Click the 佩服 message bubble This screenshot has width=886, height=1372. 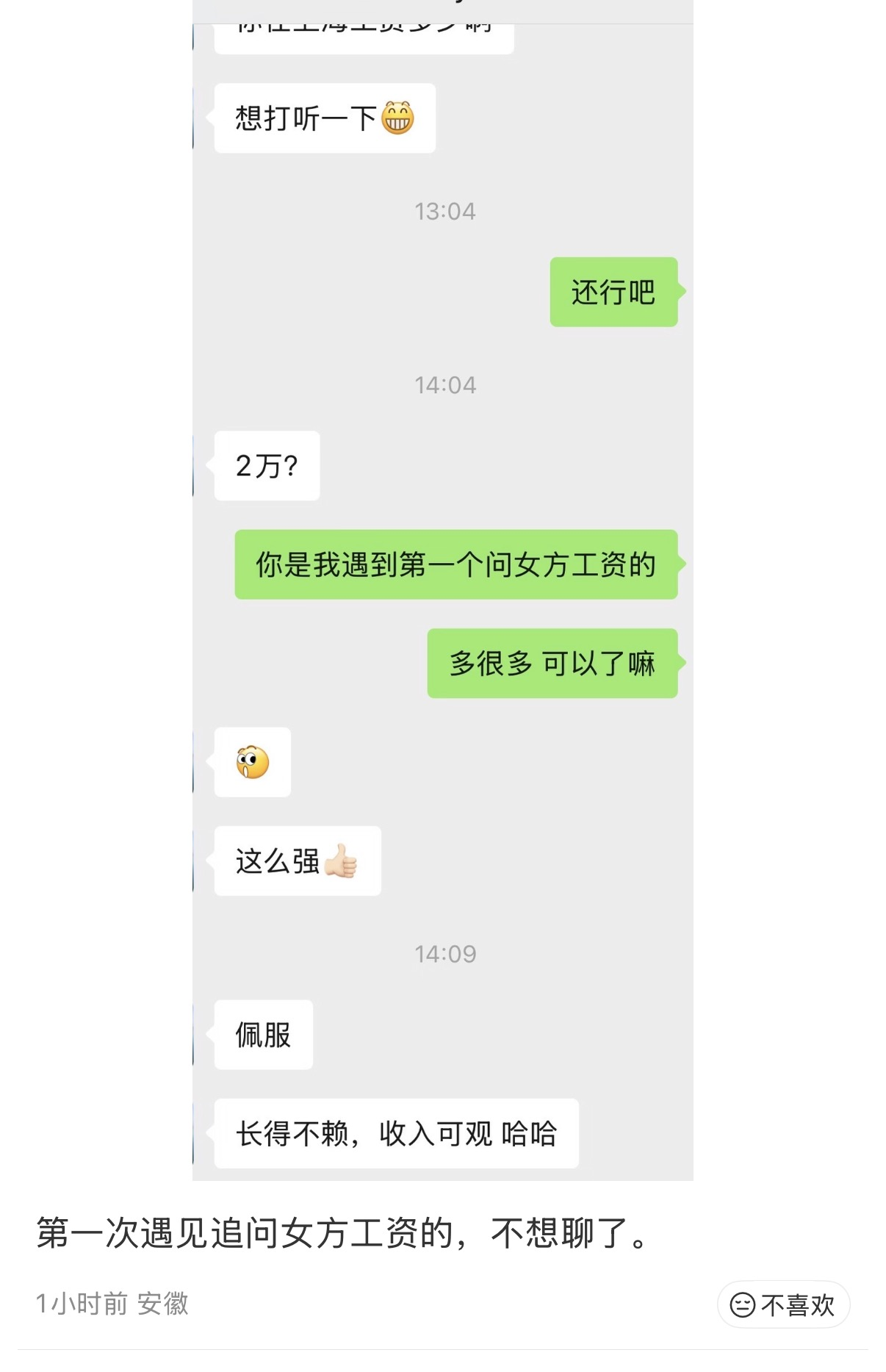click(263, 1035)
